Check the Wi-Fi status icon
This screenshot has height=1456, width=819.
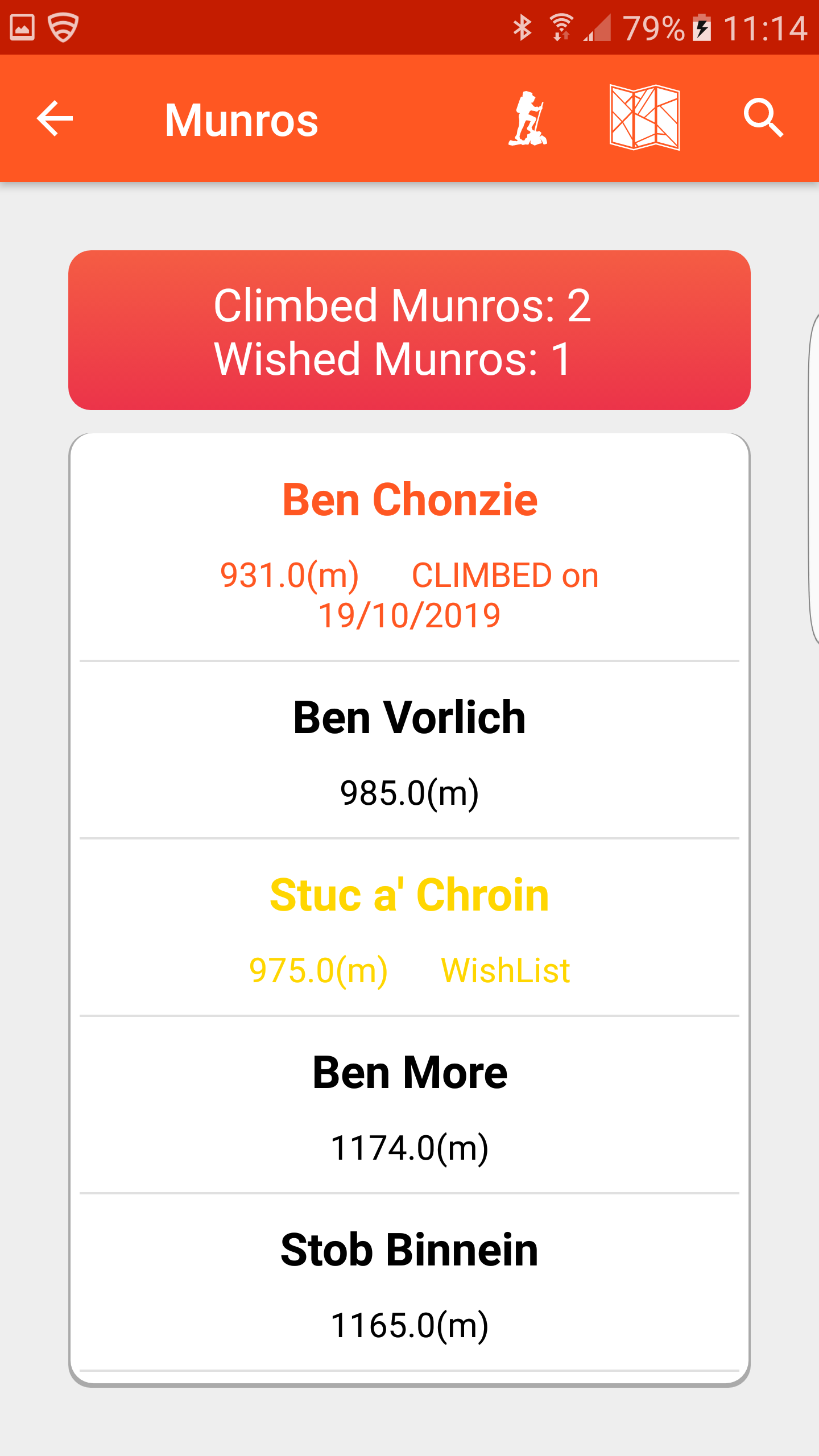click(562, 26)
